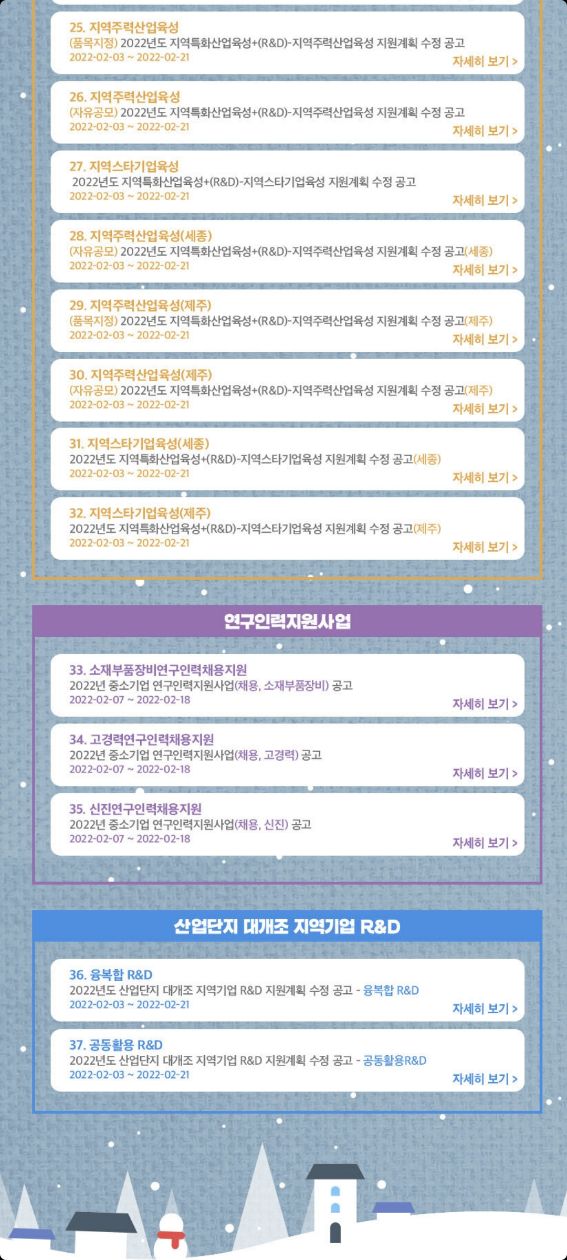Open 자세히 보기 for item 26 지역주력산업육성
The width and height of the screenshot is (567, 1260).
[485, 131]
